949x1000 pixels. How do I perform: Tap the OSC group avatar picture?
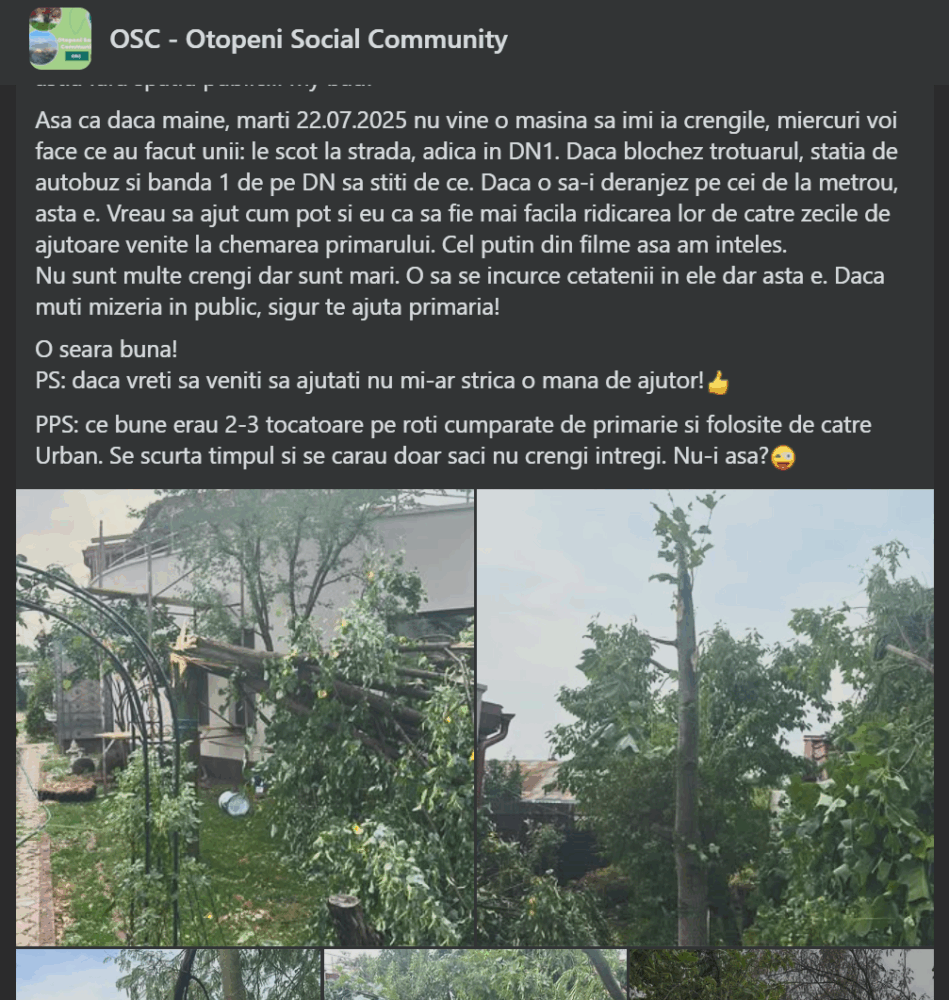pos(60,39)
